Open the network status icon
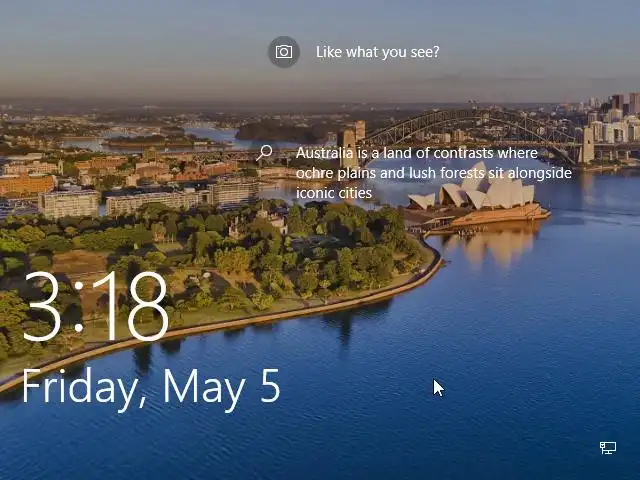 coord(608,447)
